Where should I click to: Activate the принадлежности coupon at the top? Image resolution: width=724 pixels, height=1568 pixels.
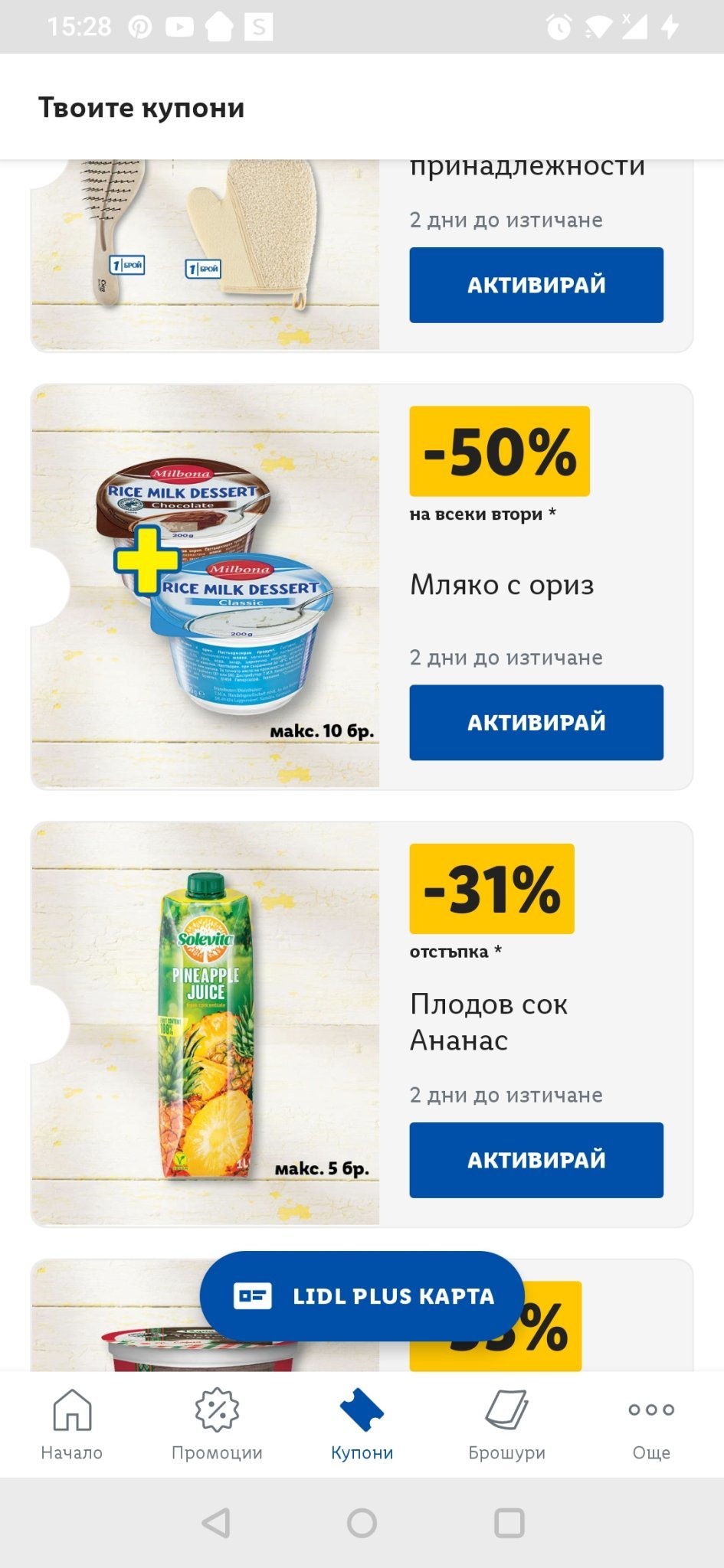click(536, 285)
